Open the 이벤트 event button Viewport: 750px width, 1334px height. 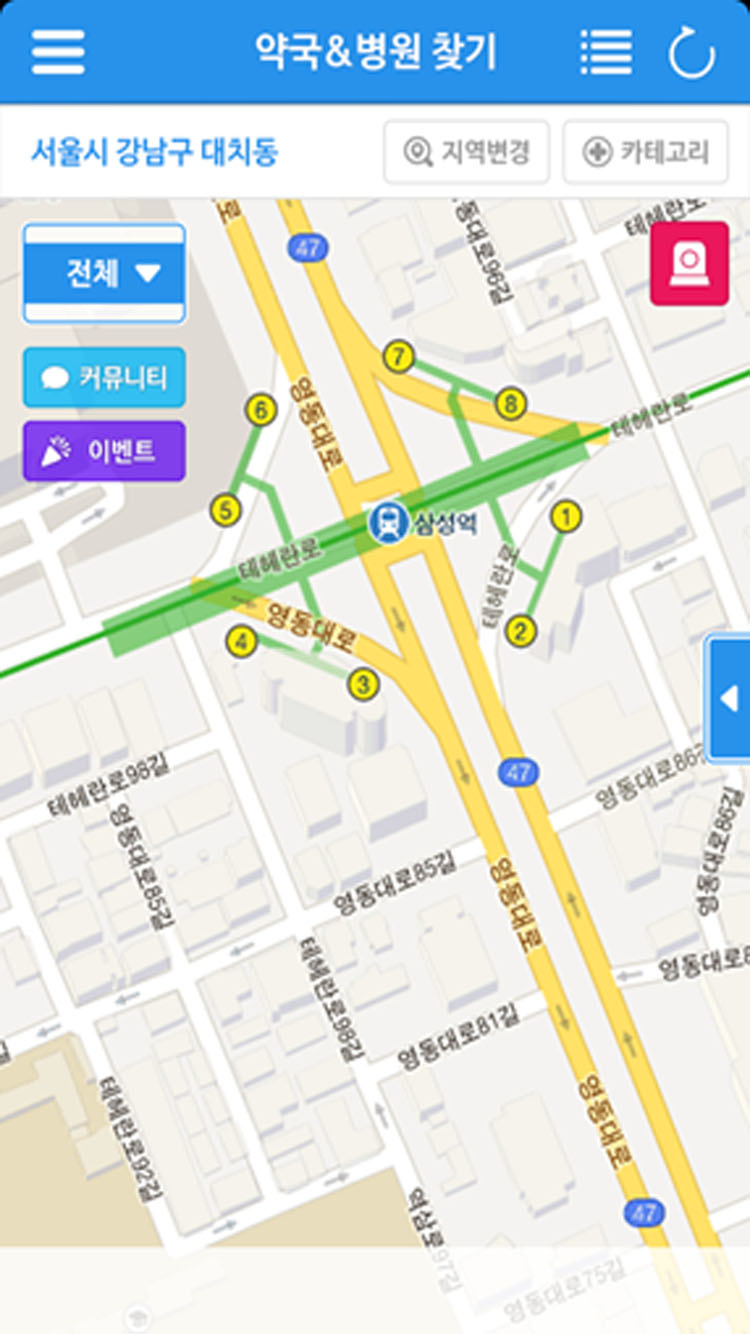click(x=104, y=451)
